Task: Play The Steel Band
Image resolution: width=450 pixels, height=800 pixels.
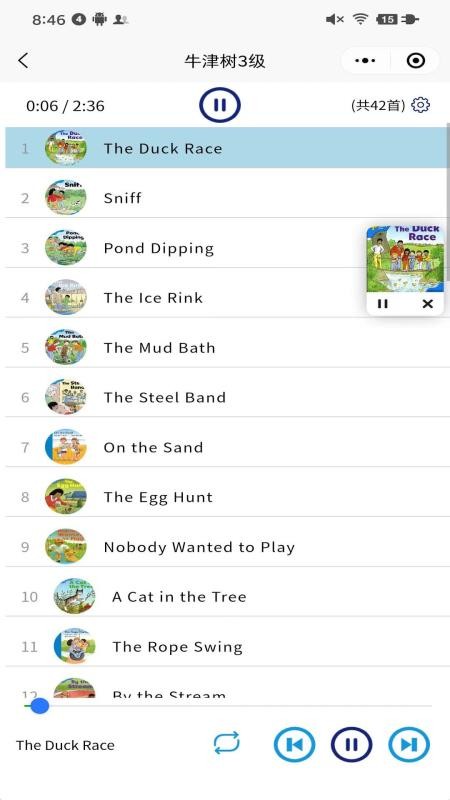Action: point(225,397)
